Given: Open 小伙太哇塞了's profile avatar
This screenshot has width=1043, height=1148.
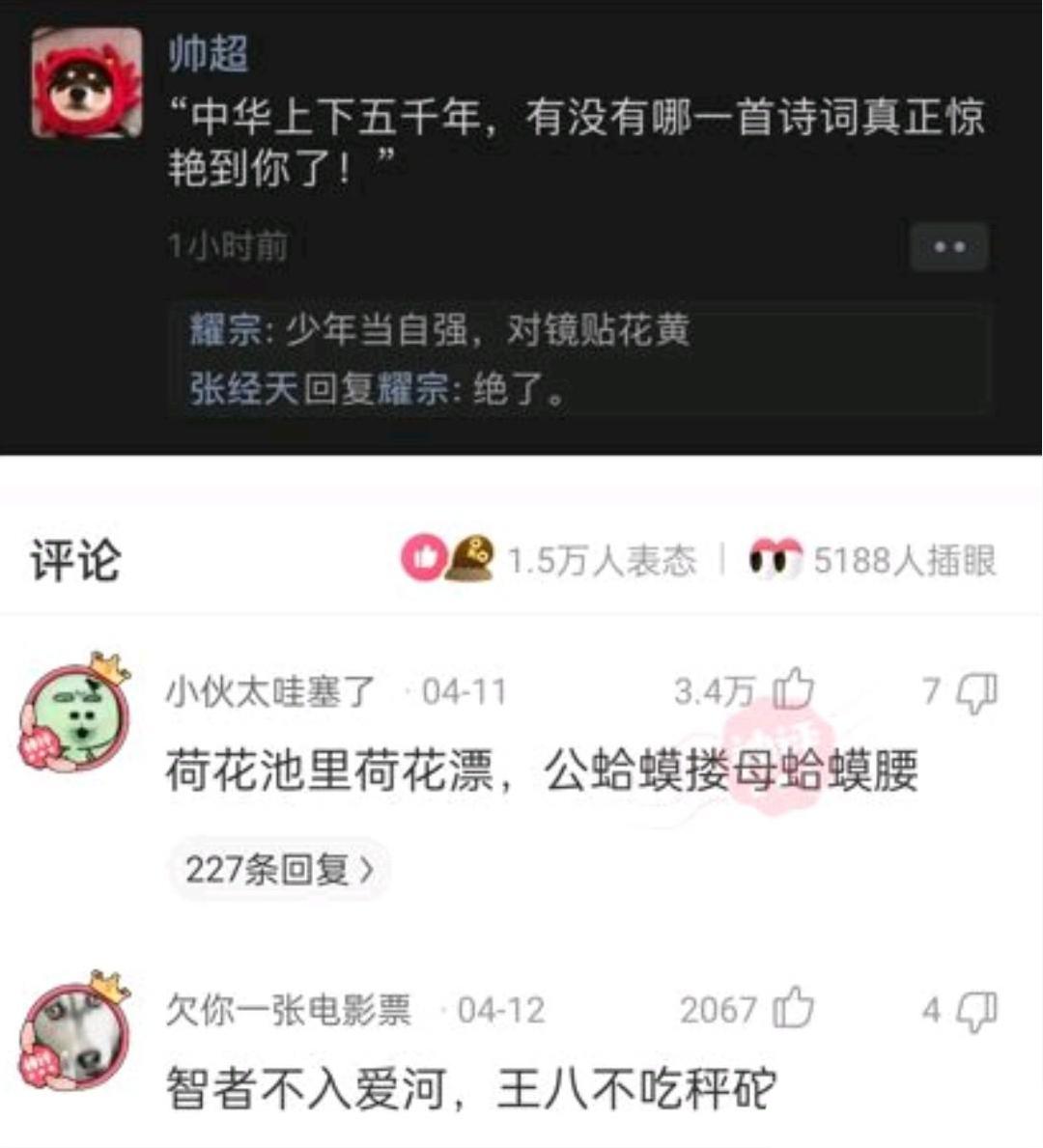Looking at the screenshot, I should tap(75, 714).
